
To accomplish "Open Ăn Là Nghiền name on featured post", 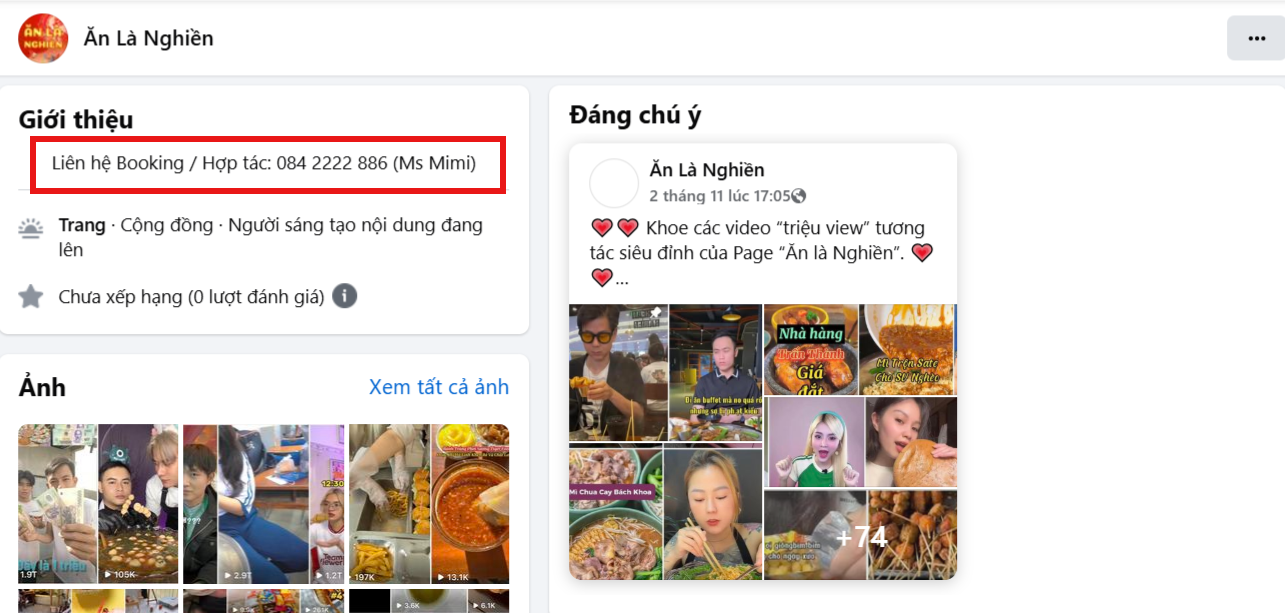I will pyautogui.click(x=706, y=169).
